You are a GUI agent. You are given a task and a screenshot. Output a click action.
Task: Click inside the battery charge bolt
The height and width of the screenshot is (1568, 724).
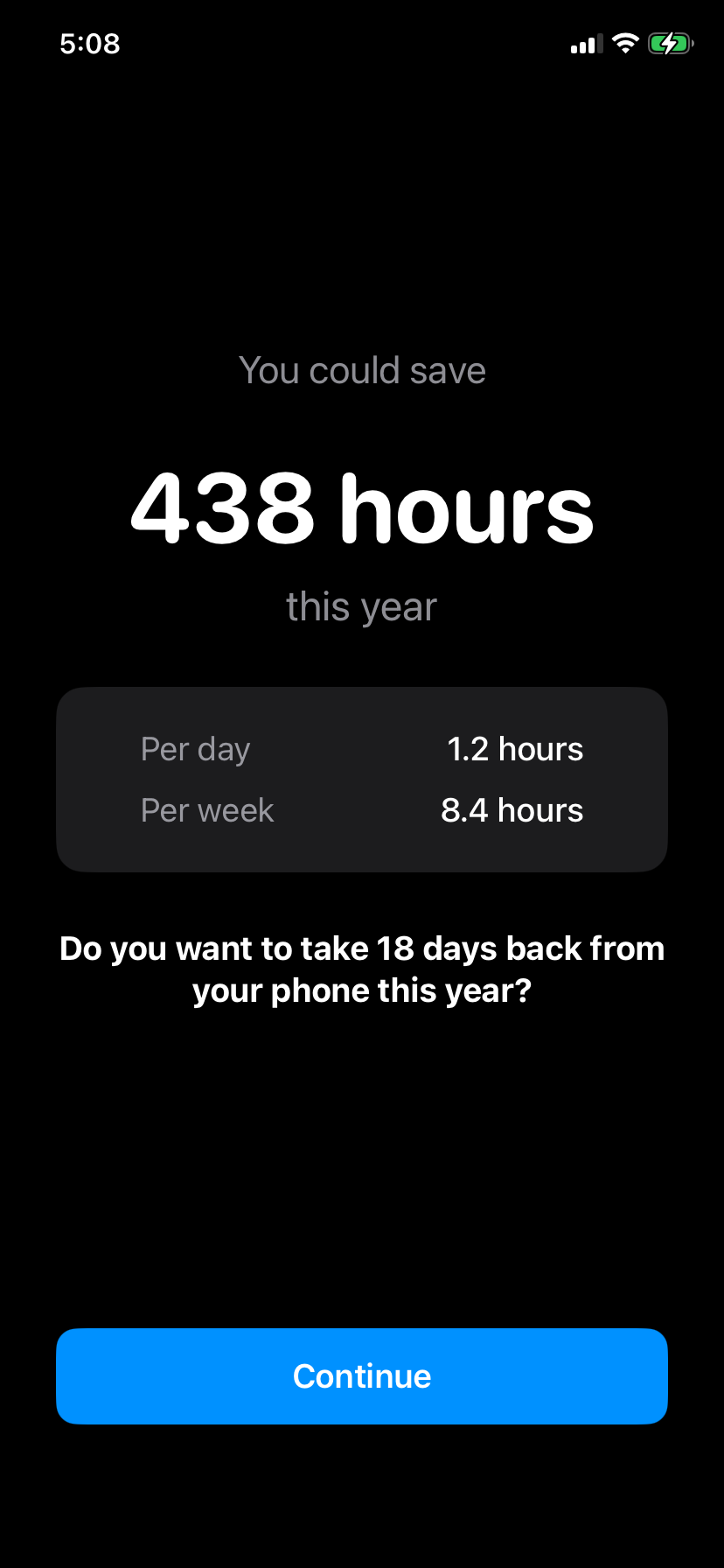(670, 43)
